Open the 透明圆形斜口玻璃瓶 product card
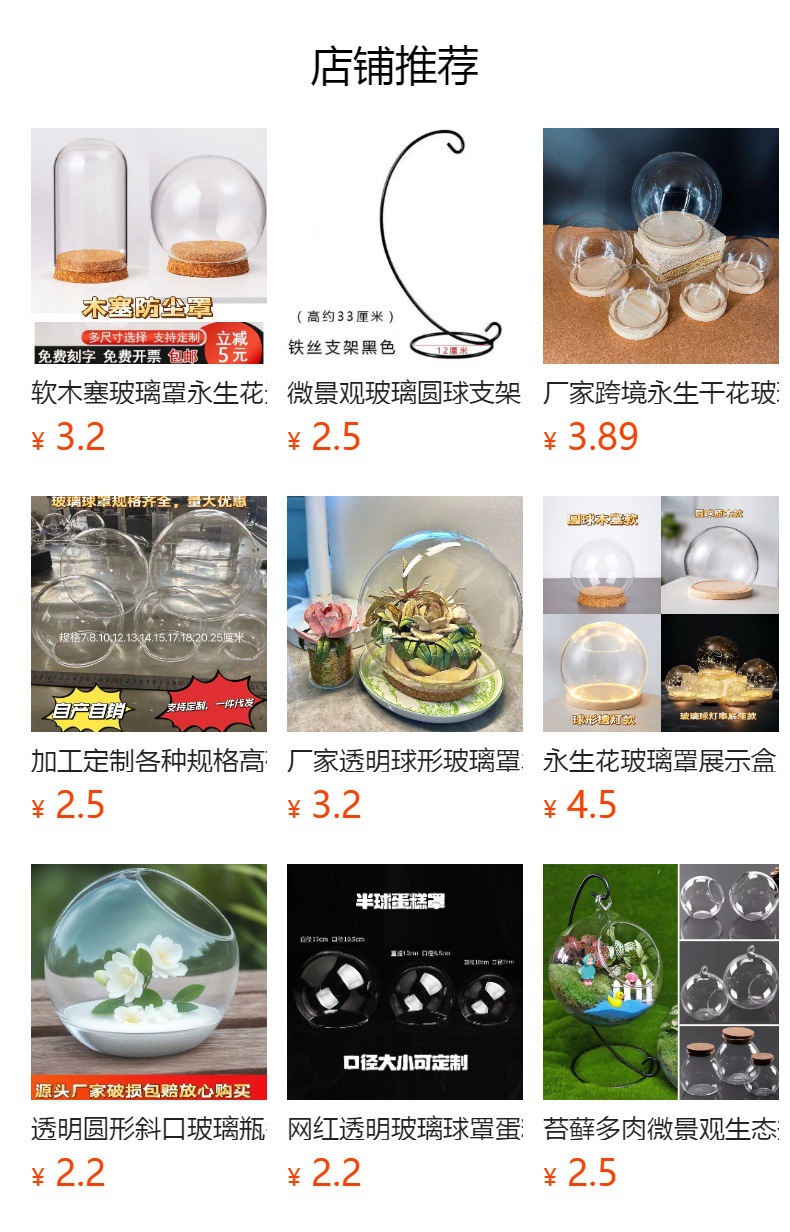790x1232 pixels. [x=149, y=982]
